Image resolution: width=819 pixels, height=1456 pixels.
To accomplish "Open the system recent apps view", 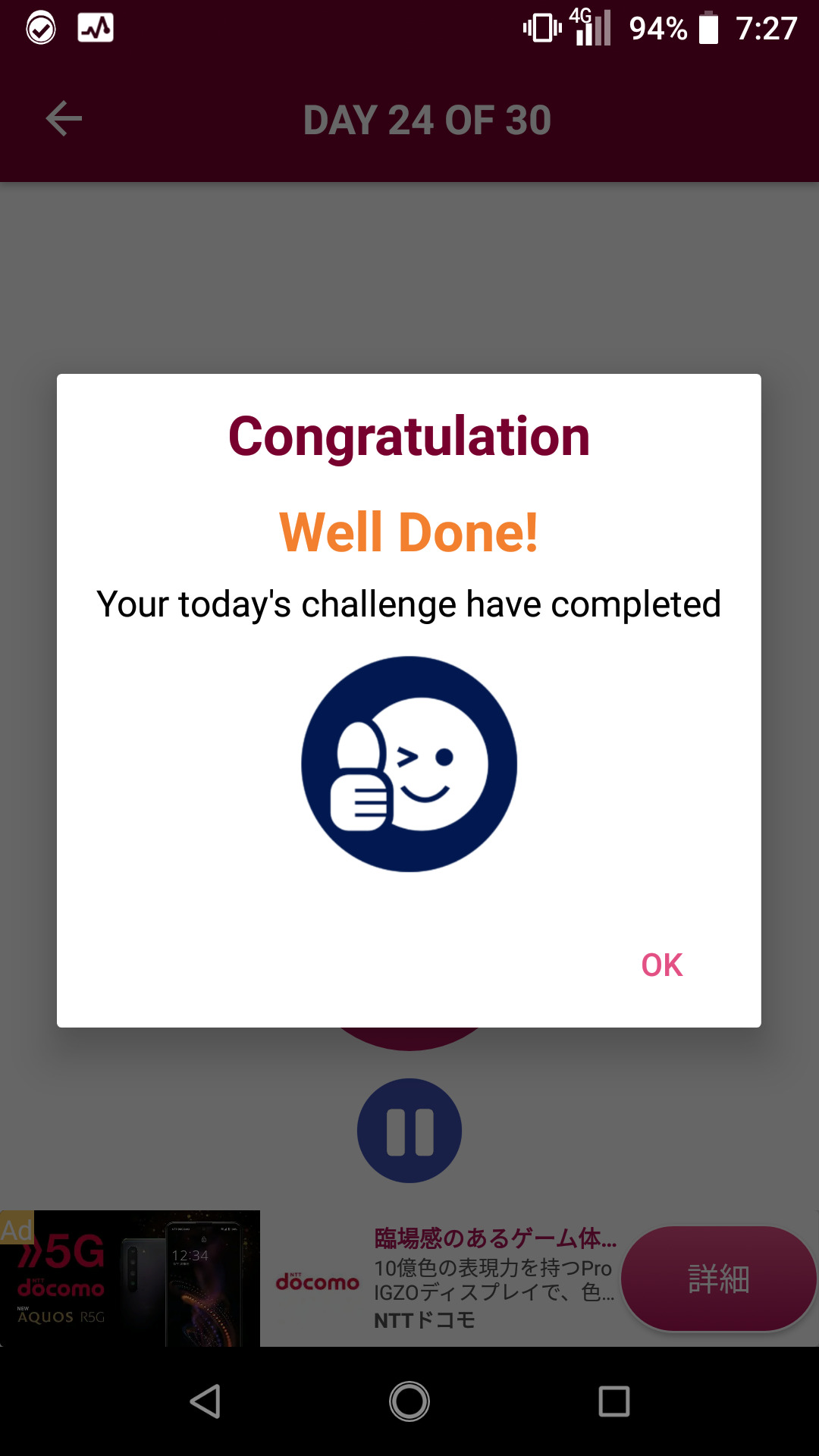I will coord(613,1401).
